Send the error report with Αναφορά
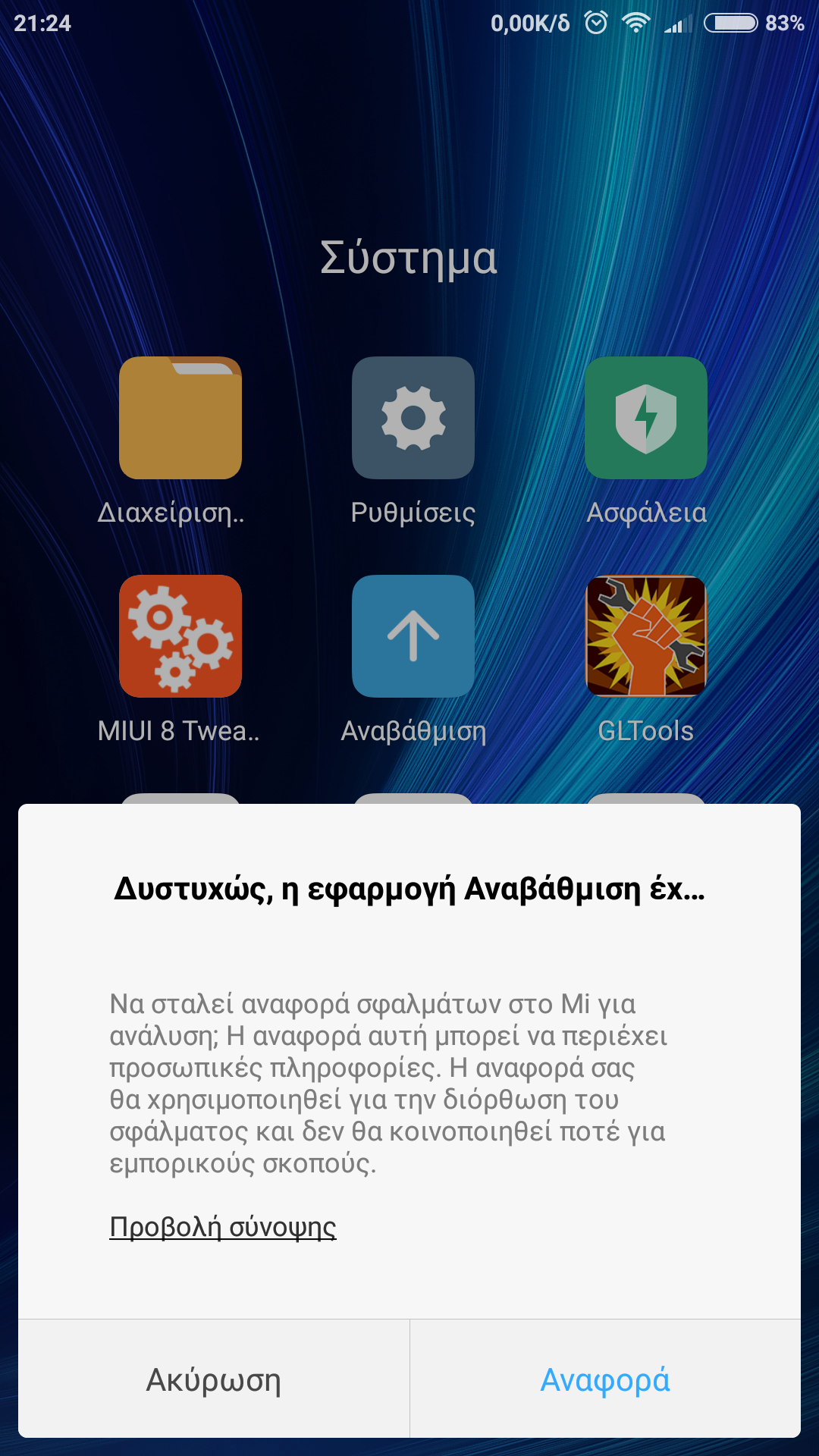 tap(604, 1379)
